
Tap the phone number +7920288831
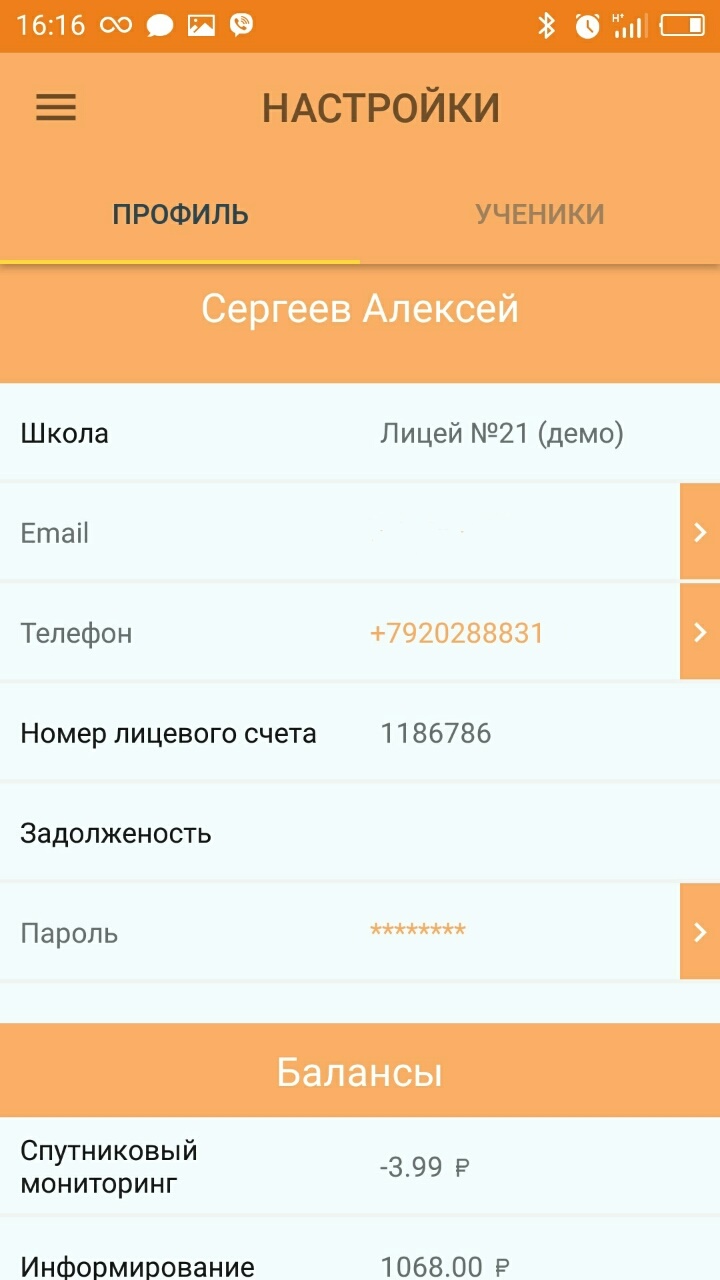[x=457, y=633]
